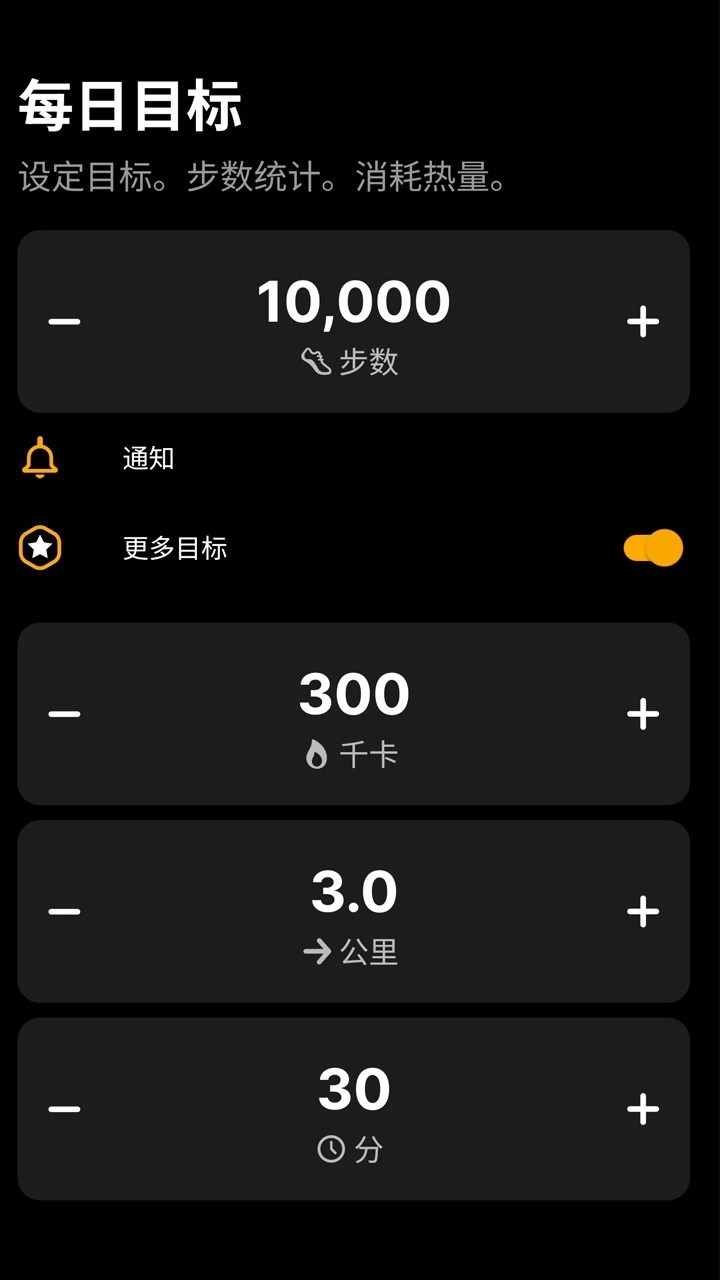Decrease the step goal below 10,000
The height and width of the screenshot is (1280, 720).
tap(64, 320)
